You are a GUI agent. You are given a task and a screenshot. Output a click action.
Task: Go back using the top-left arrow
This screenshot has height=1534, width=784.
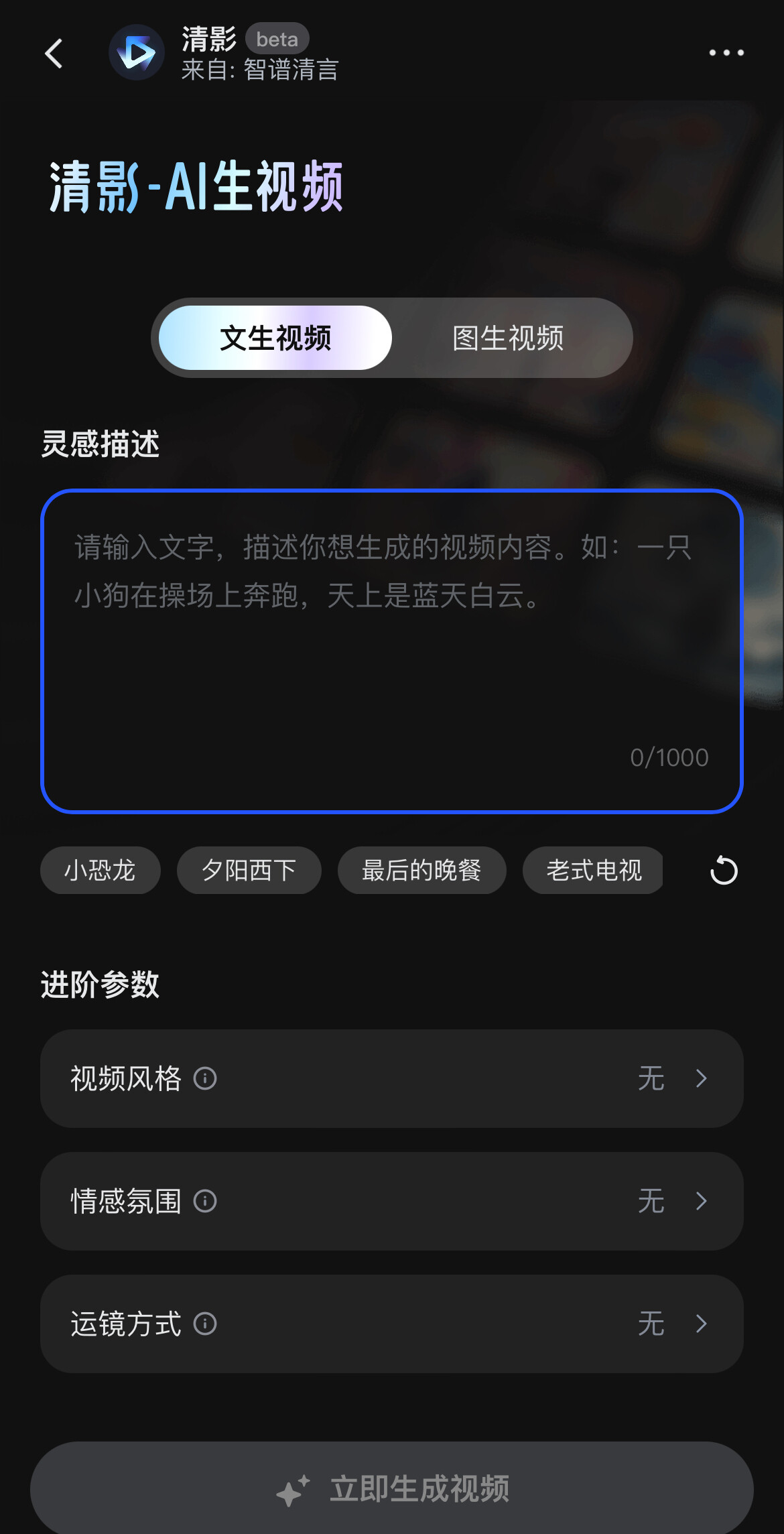pos(54,54)
